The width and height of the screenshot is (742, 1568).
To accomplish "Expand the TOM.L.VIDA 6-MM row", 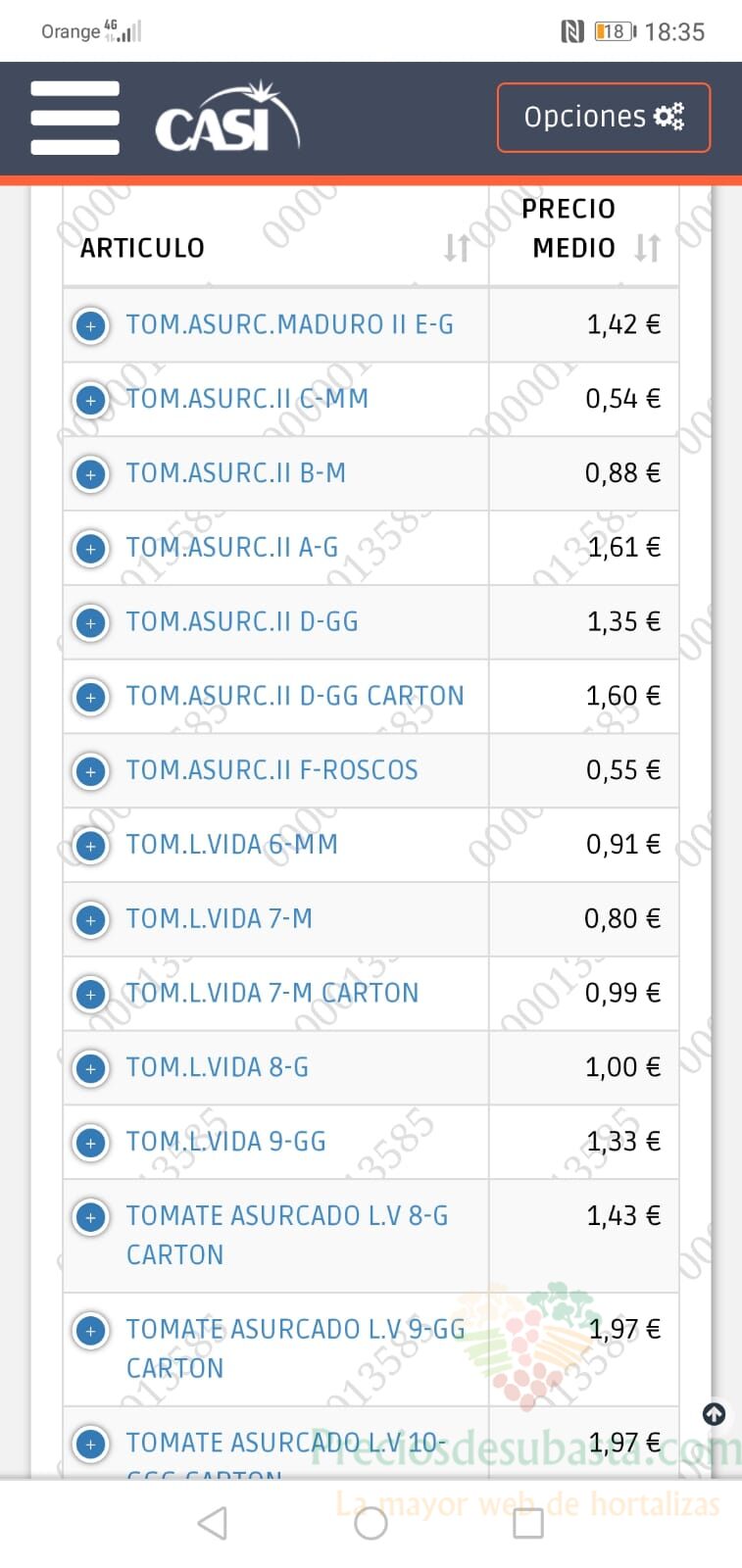I will pos(91,846).
